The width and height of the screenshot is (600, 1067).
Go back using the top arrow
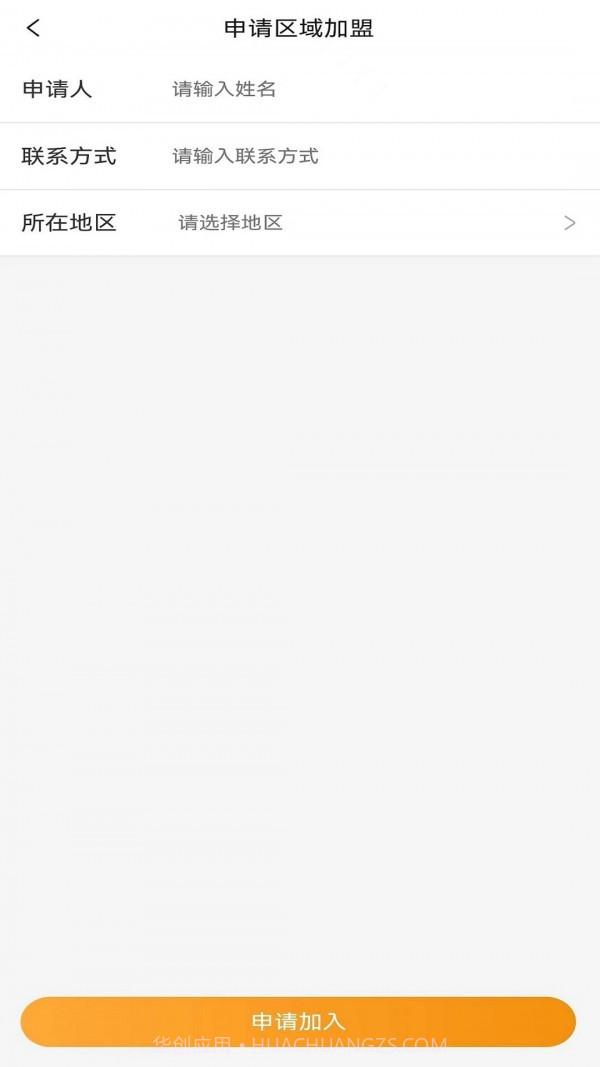pyautogui.click(x=33, y=28)
